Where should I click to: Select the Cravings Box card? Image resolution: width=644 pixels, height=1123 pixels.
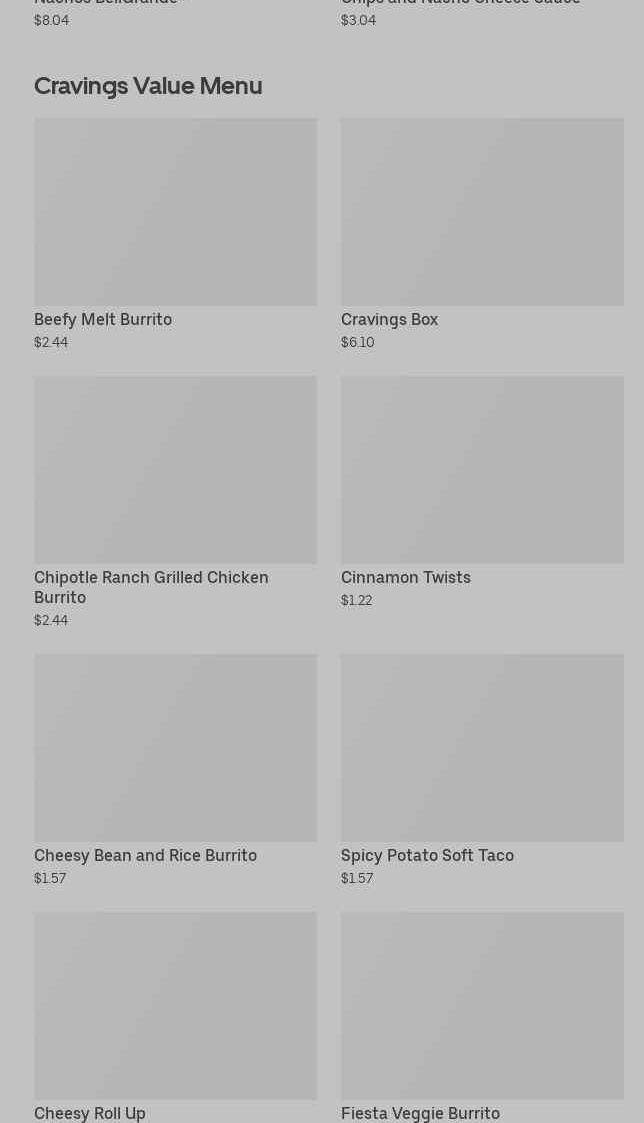[482, 234]
